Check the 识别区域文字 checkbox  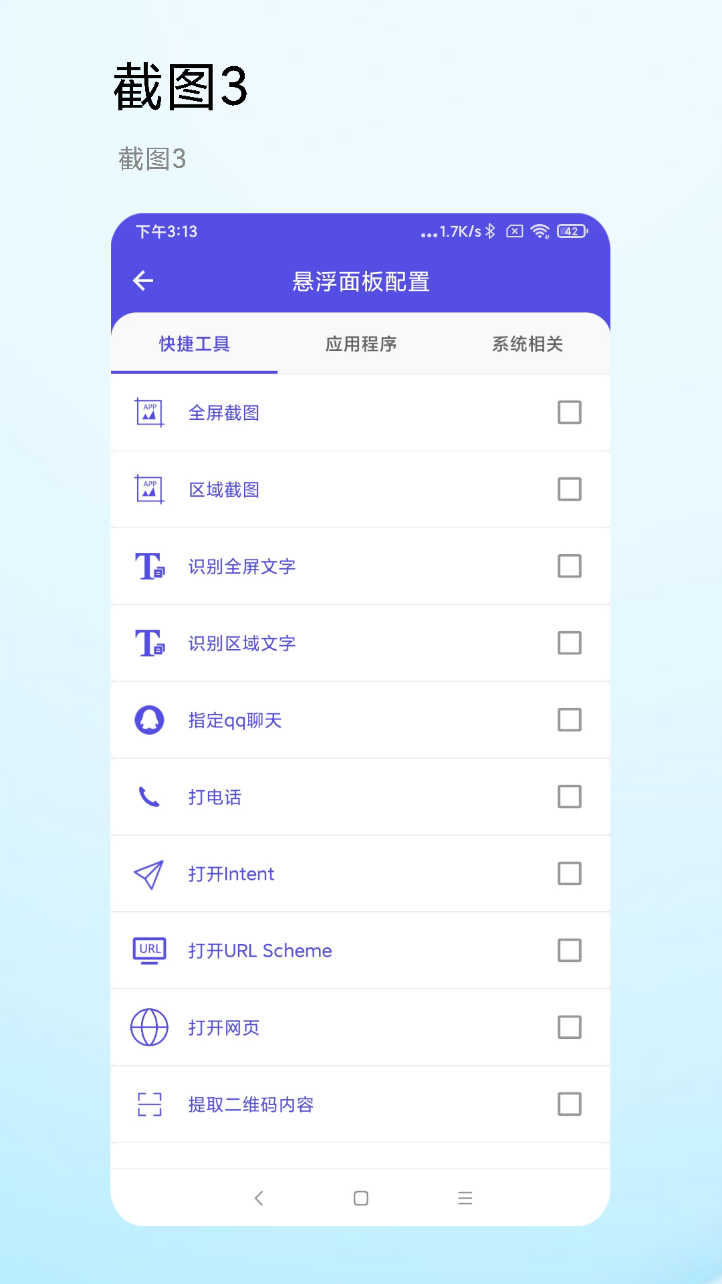click(569, 643)
